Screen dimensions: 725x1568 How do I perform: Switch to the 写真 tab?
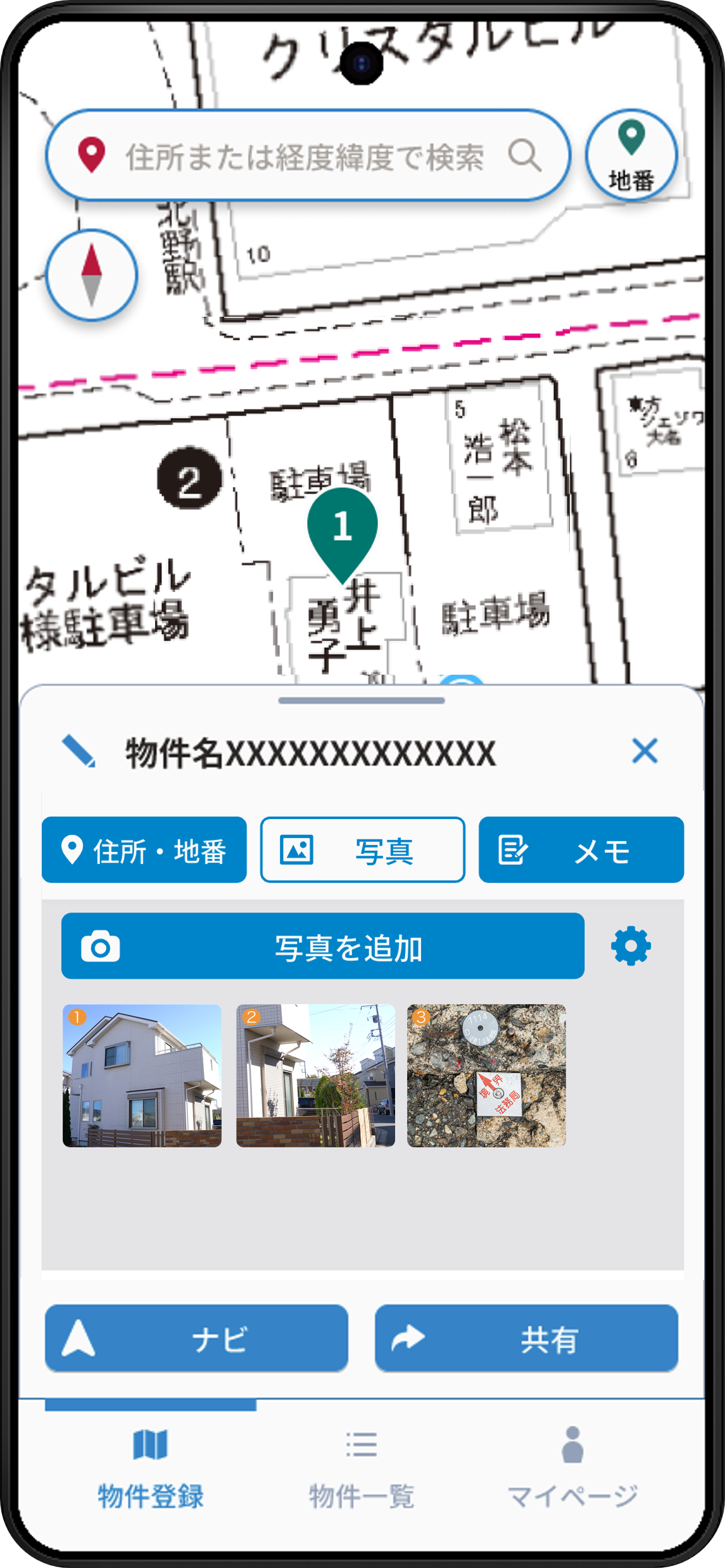coord(362,850)
